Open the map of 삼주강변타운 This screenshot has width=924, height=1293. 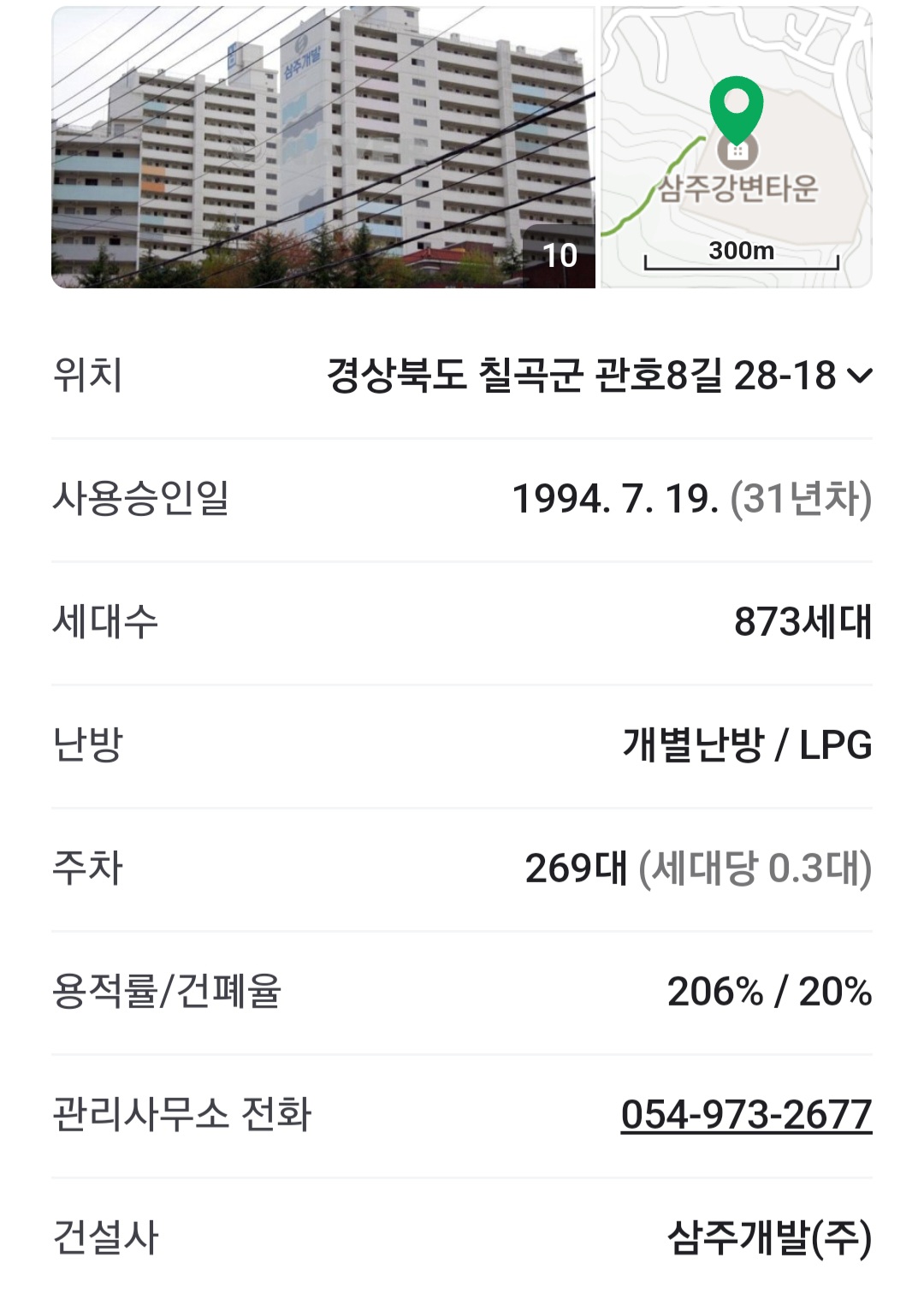[737, 147]
